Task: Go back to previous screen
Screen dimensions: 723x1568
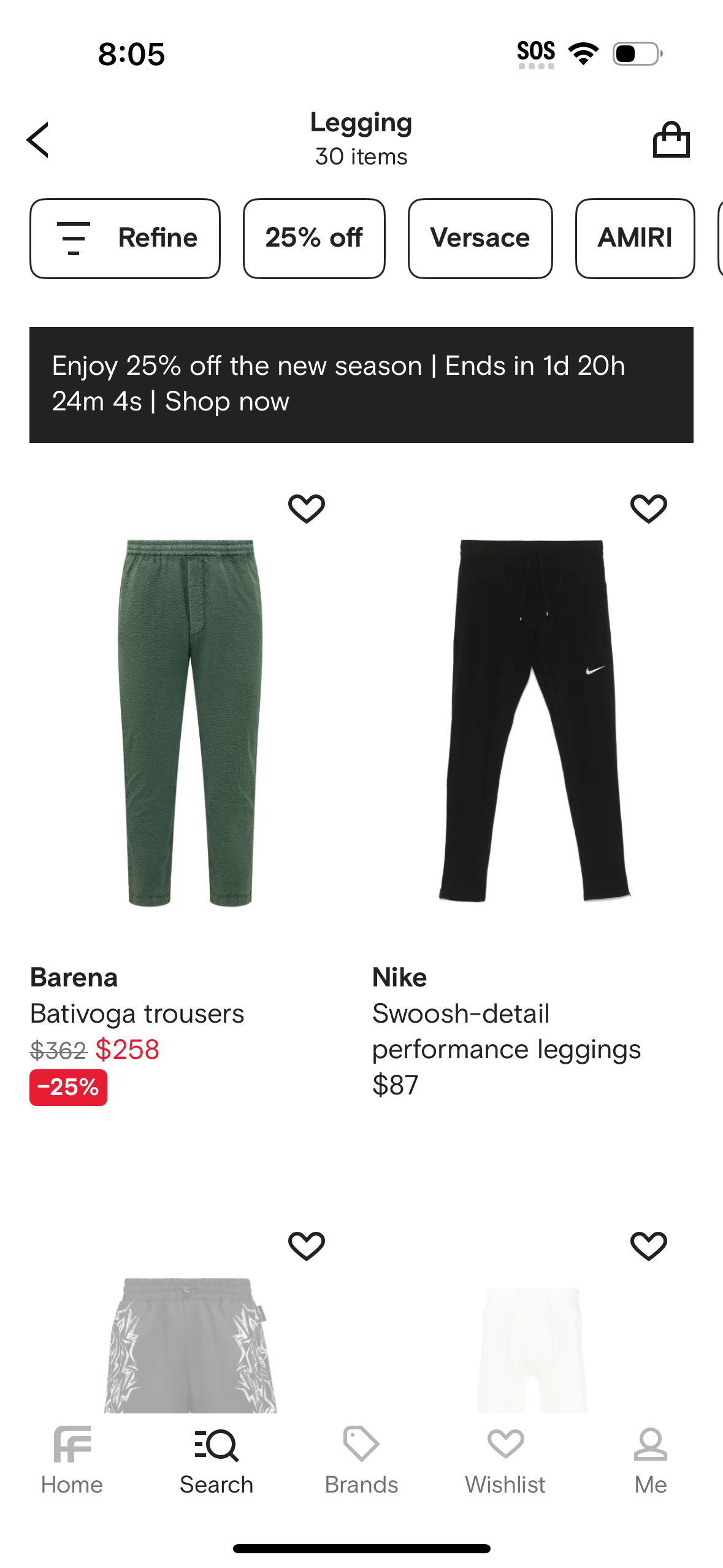Action: point(38,139)
